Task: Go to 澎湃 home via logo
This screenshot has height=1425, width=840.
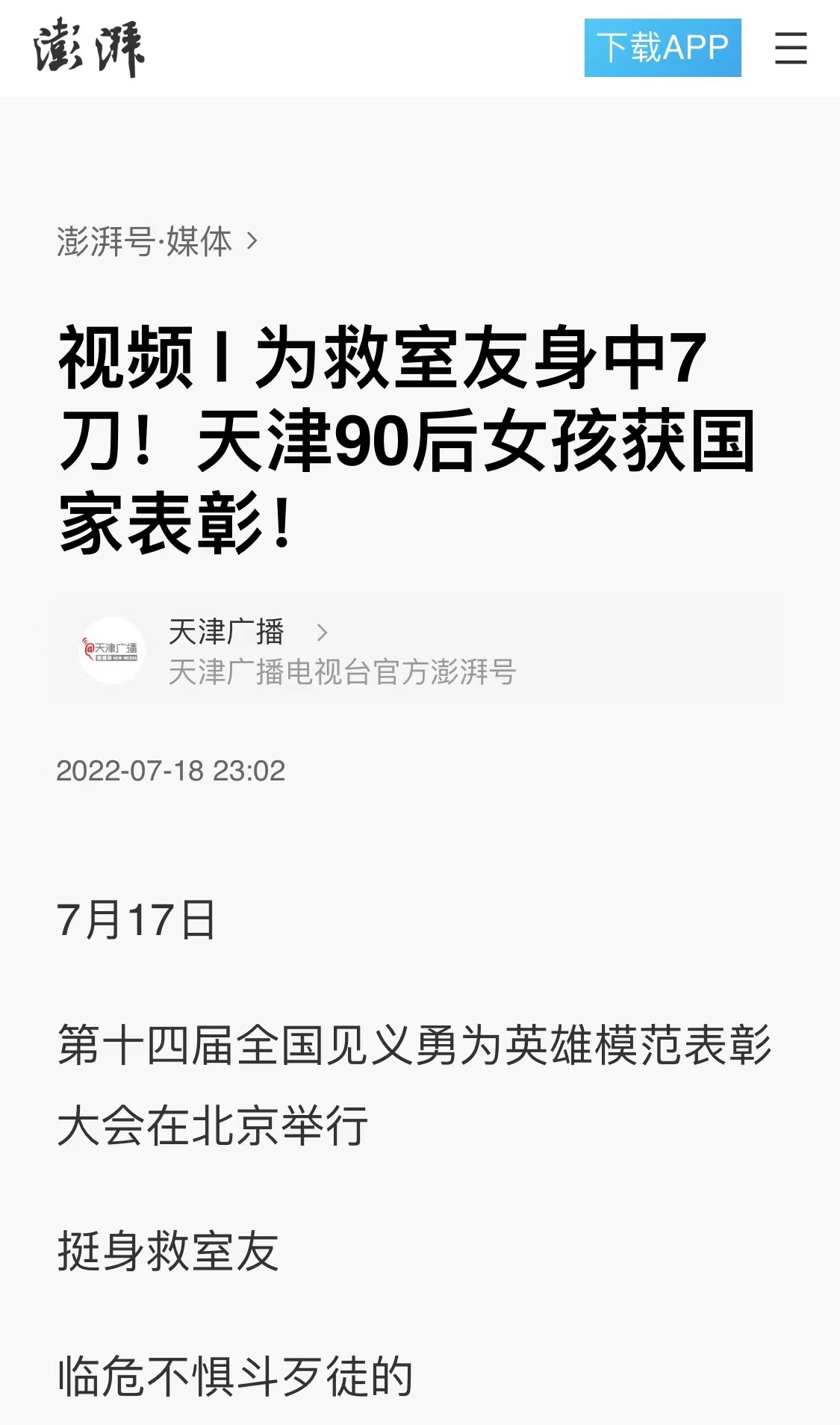Action: pos(89,49)
